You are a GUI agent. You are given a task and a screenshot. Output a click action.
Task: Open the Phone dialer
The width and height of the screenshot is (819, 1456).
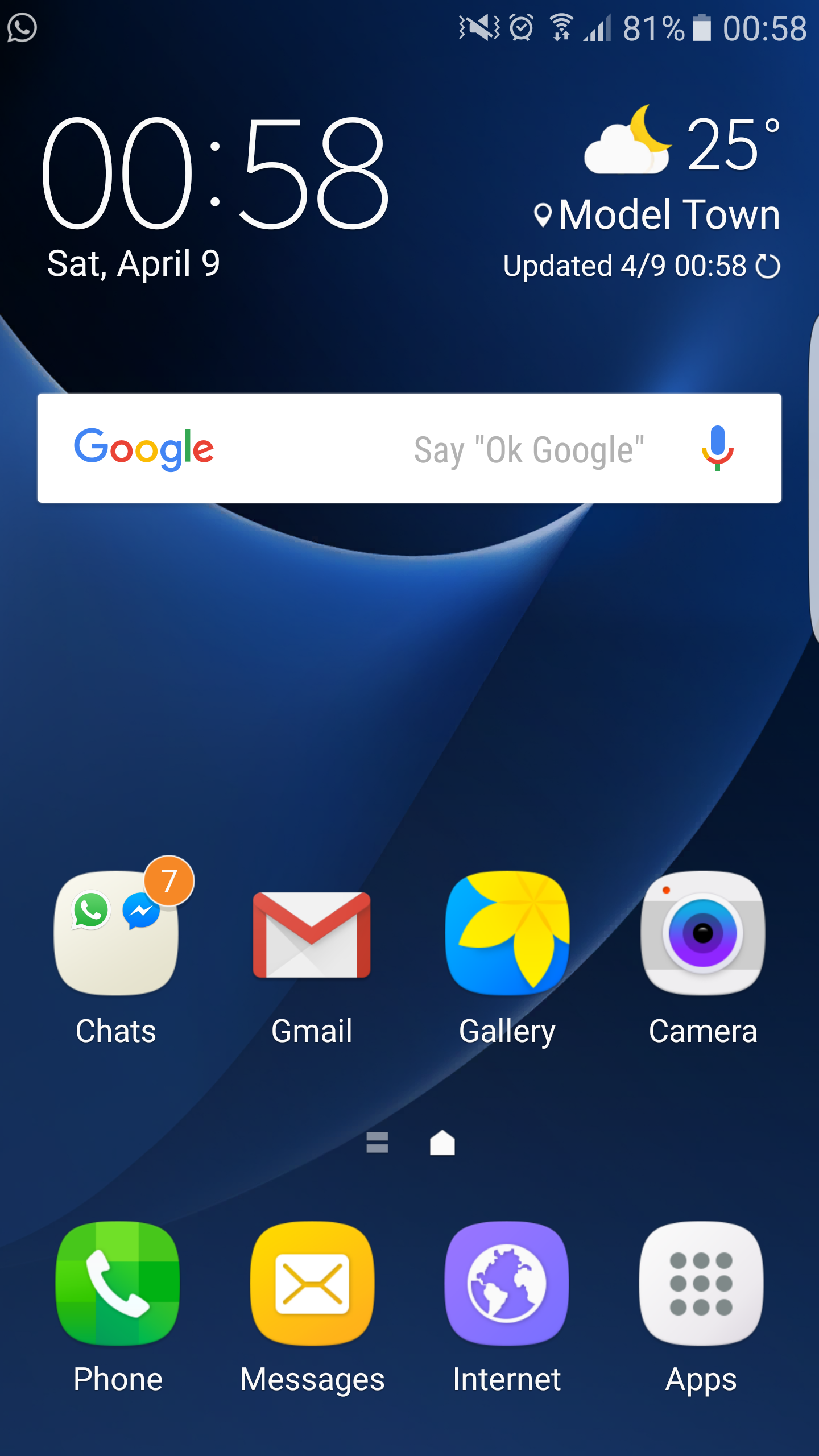[118, 1284]
